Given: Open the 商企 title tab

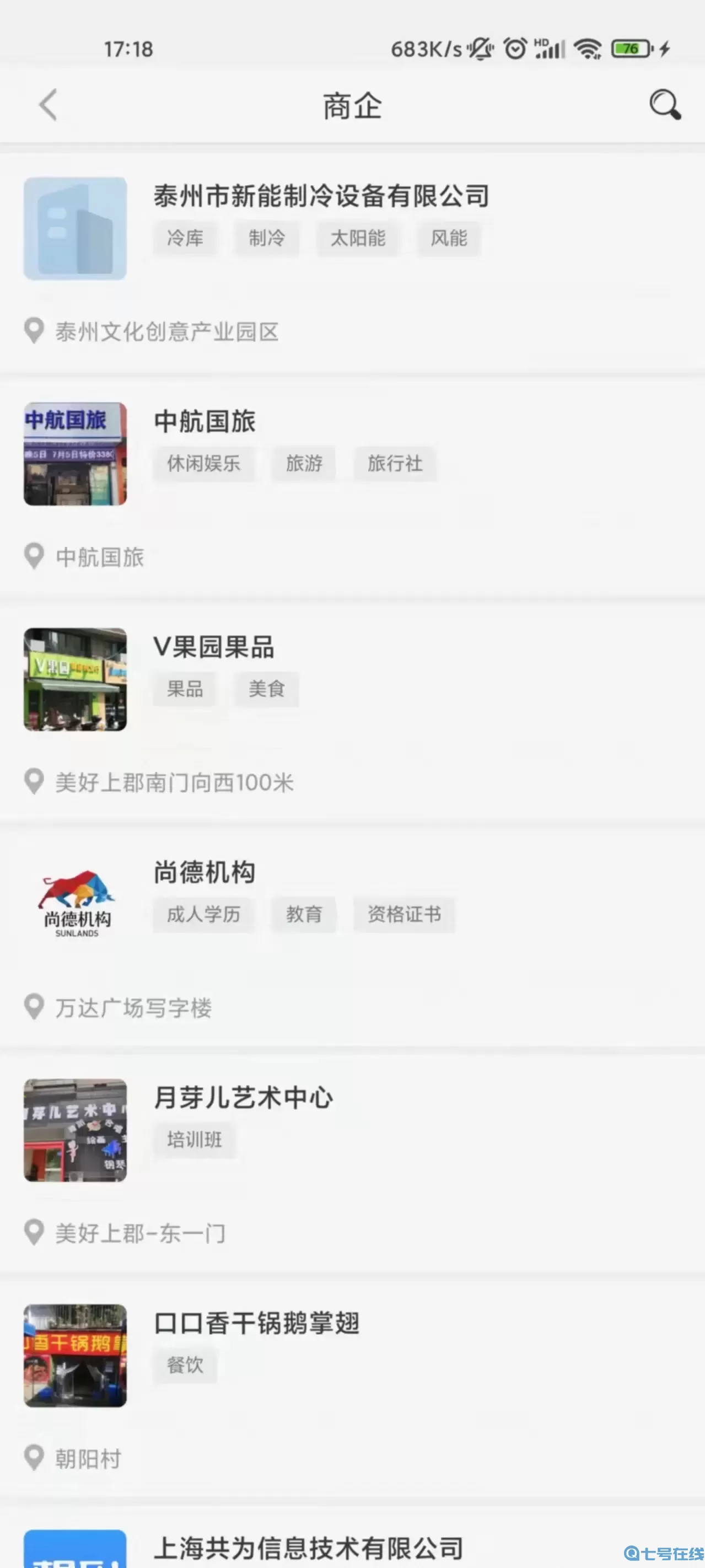Looking at the screenshot, I should 353,105.
